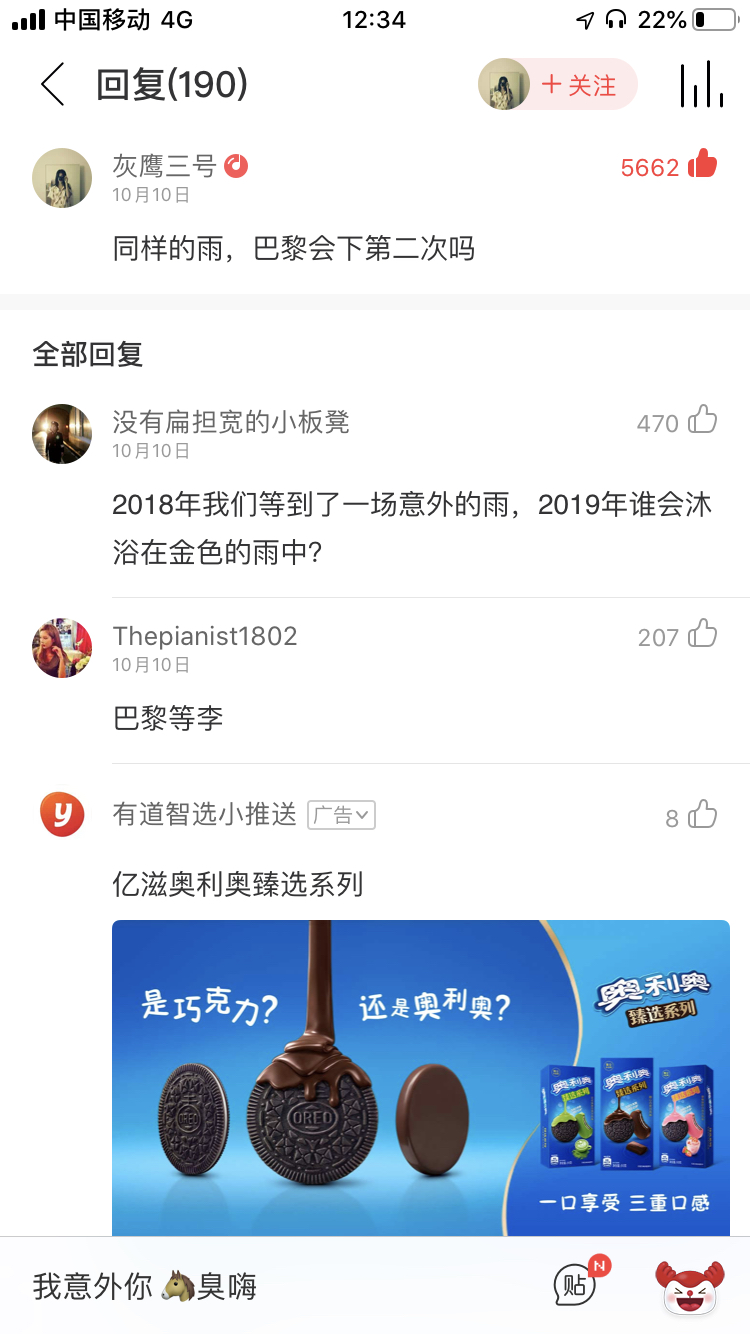Open the Oreo advertisement banner
The height and width of the screenshot is (1334, 750).
[420, 1077]
